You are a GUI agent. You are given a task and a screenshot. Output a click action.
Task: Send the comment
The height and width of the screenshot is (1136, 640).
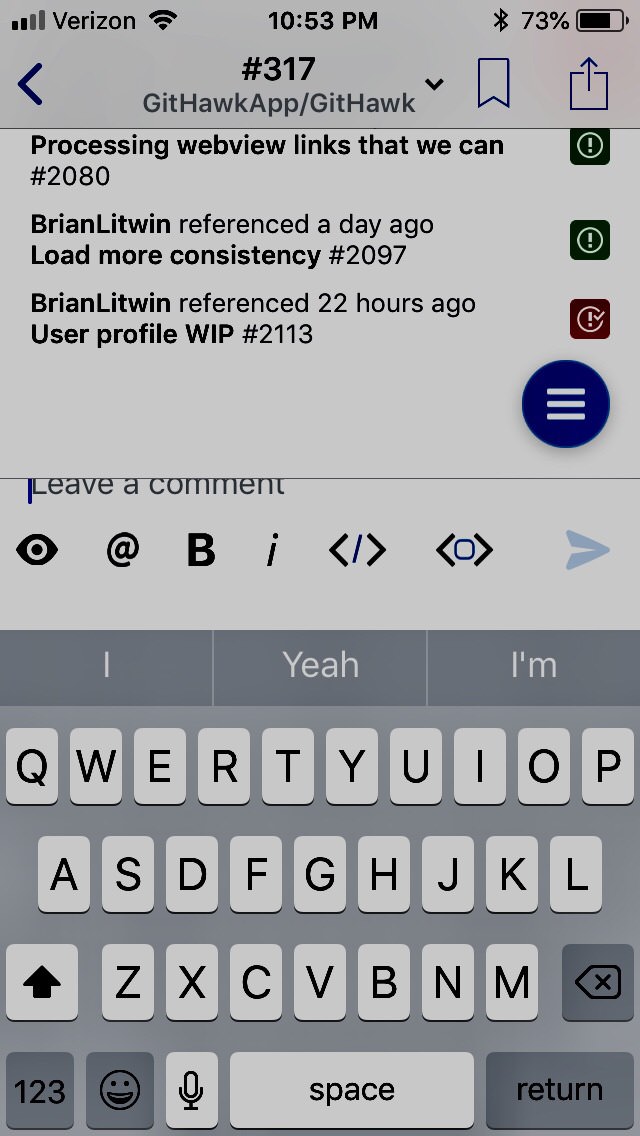(587, 550)
